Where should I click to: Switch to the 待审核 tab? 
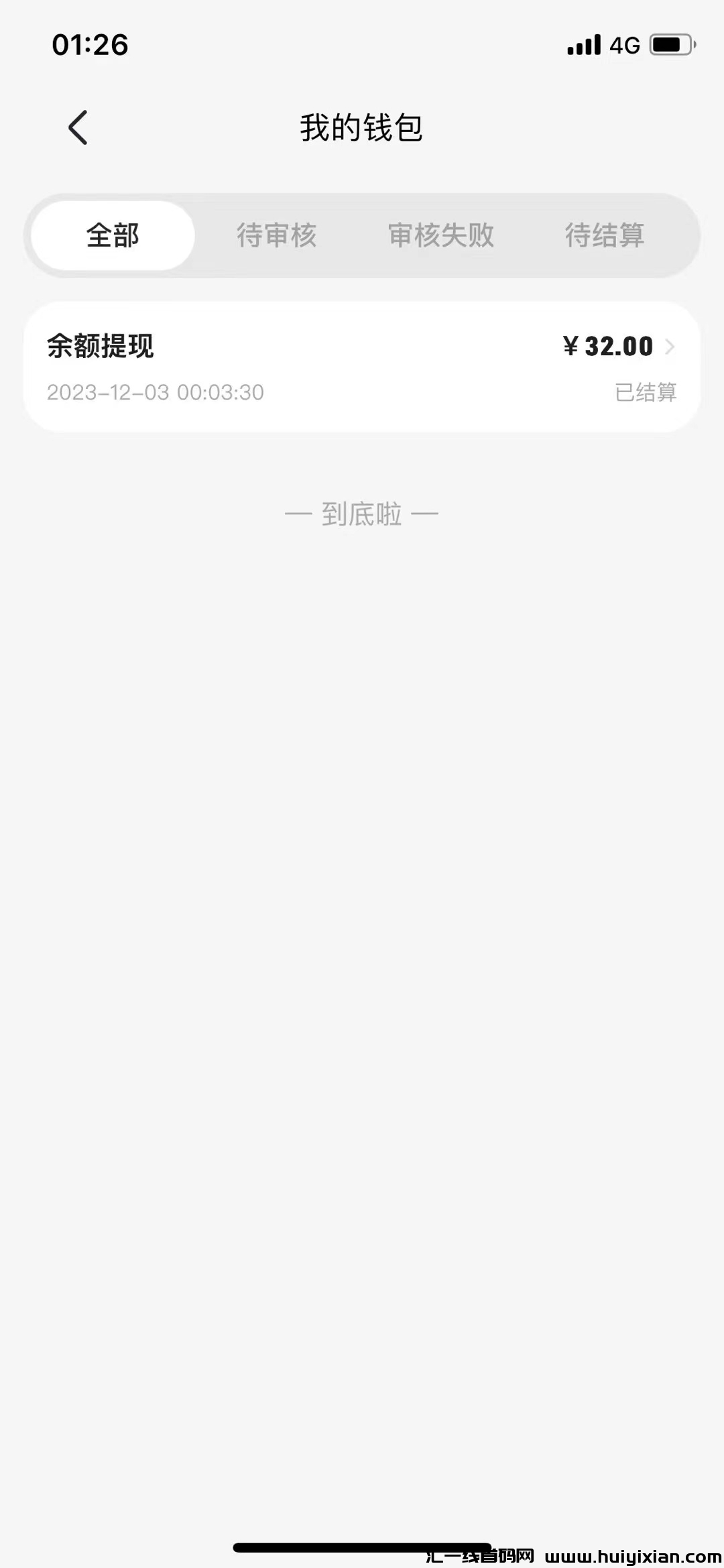[x=278, y=235]
